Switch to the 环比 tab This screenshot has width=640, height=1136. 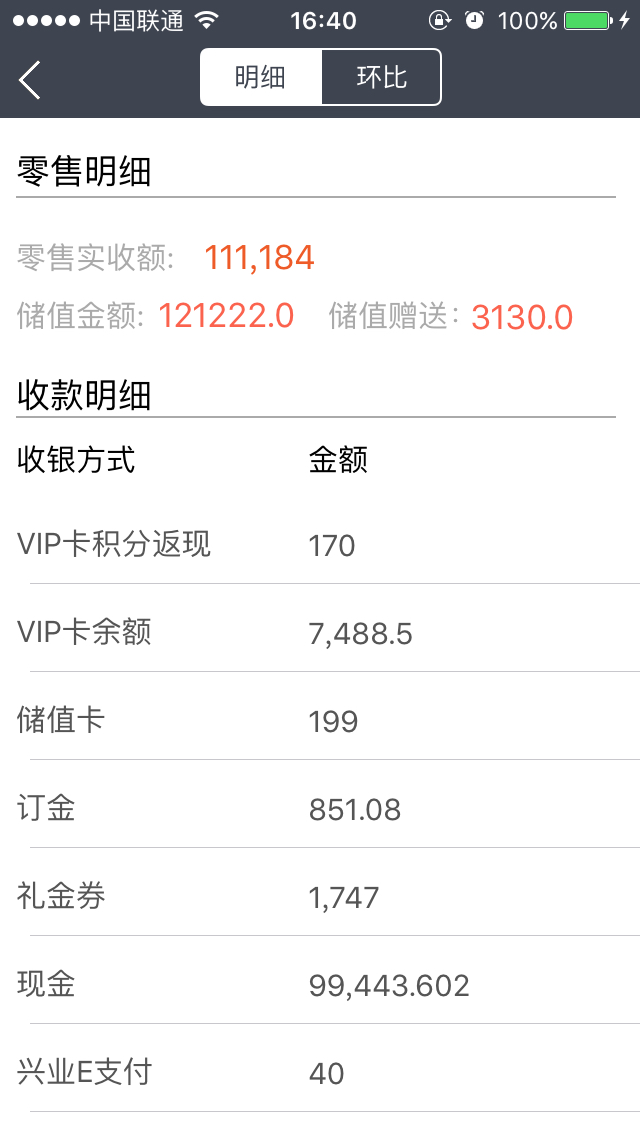click(x=381, y=77)
